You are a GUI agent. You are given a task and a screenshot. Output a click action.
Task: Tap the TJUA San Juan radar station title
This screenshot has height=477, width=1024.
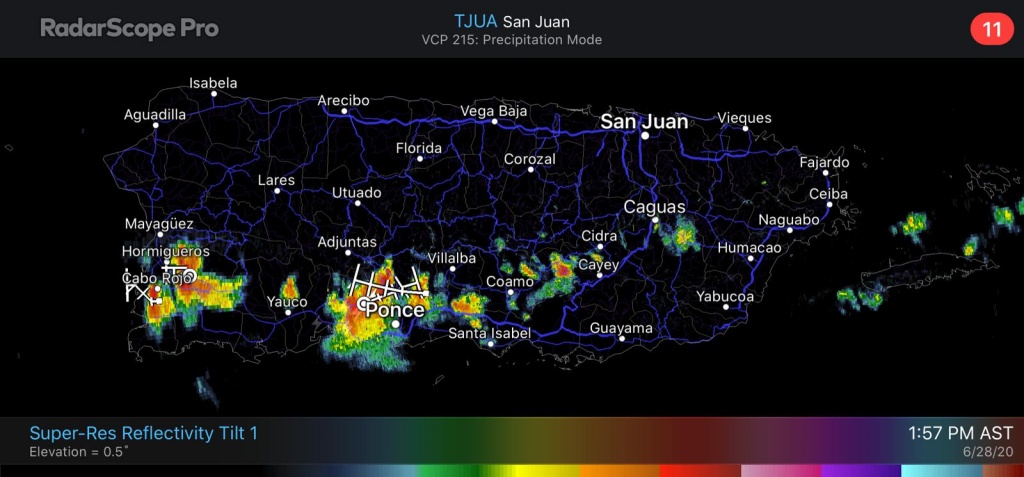(511, 20)
